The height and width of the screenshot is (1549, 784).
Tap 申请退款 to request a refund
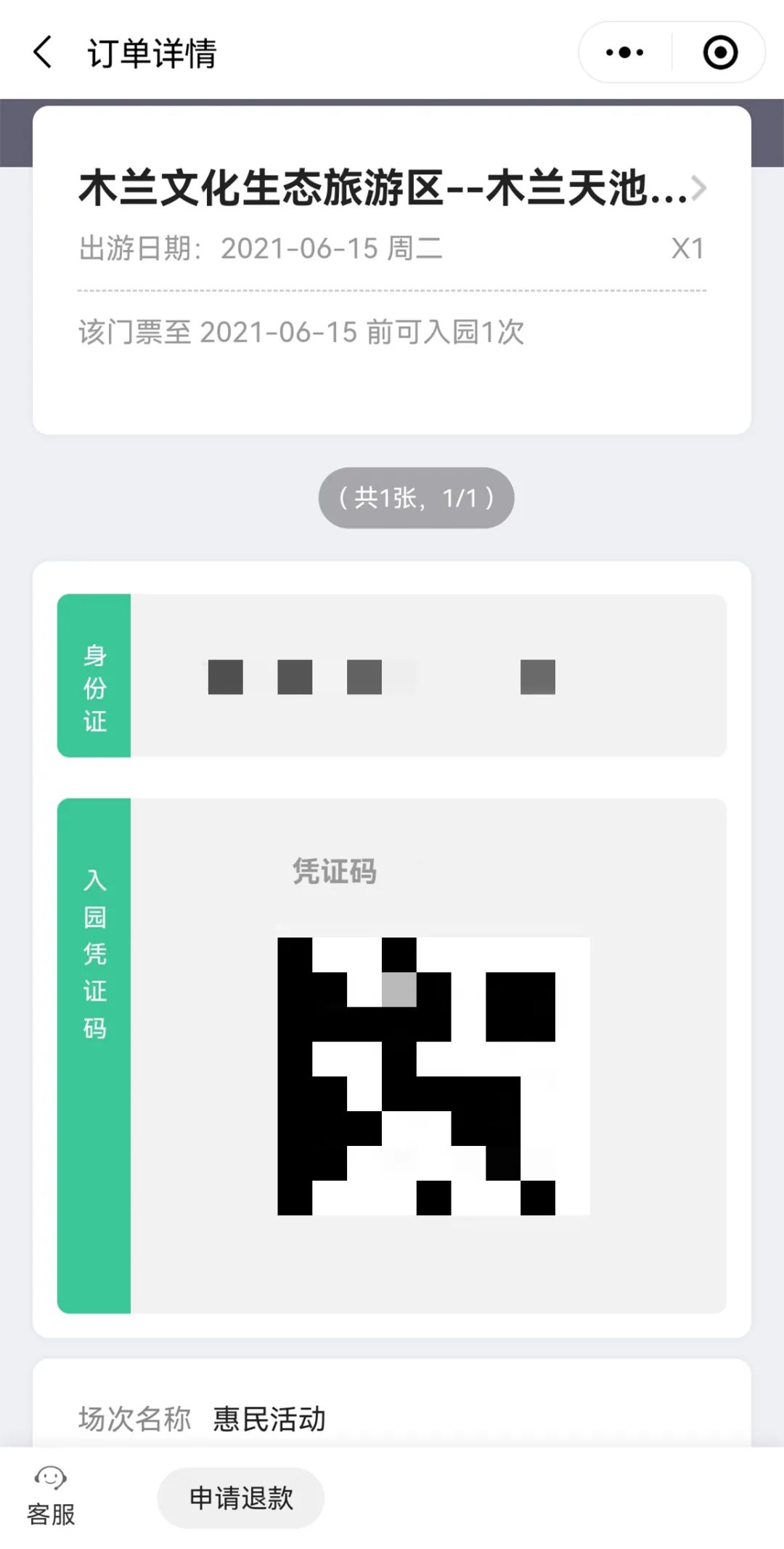point(241,1498)
